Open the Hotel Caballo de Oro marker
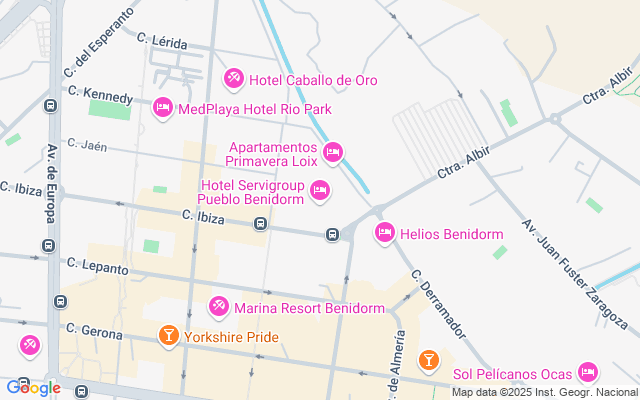Screen dimensions: 640x400 click(233, 78)
